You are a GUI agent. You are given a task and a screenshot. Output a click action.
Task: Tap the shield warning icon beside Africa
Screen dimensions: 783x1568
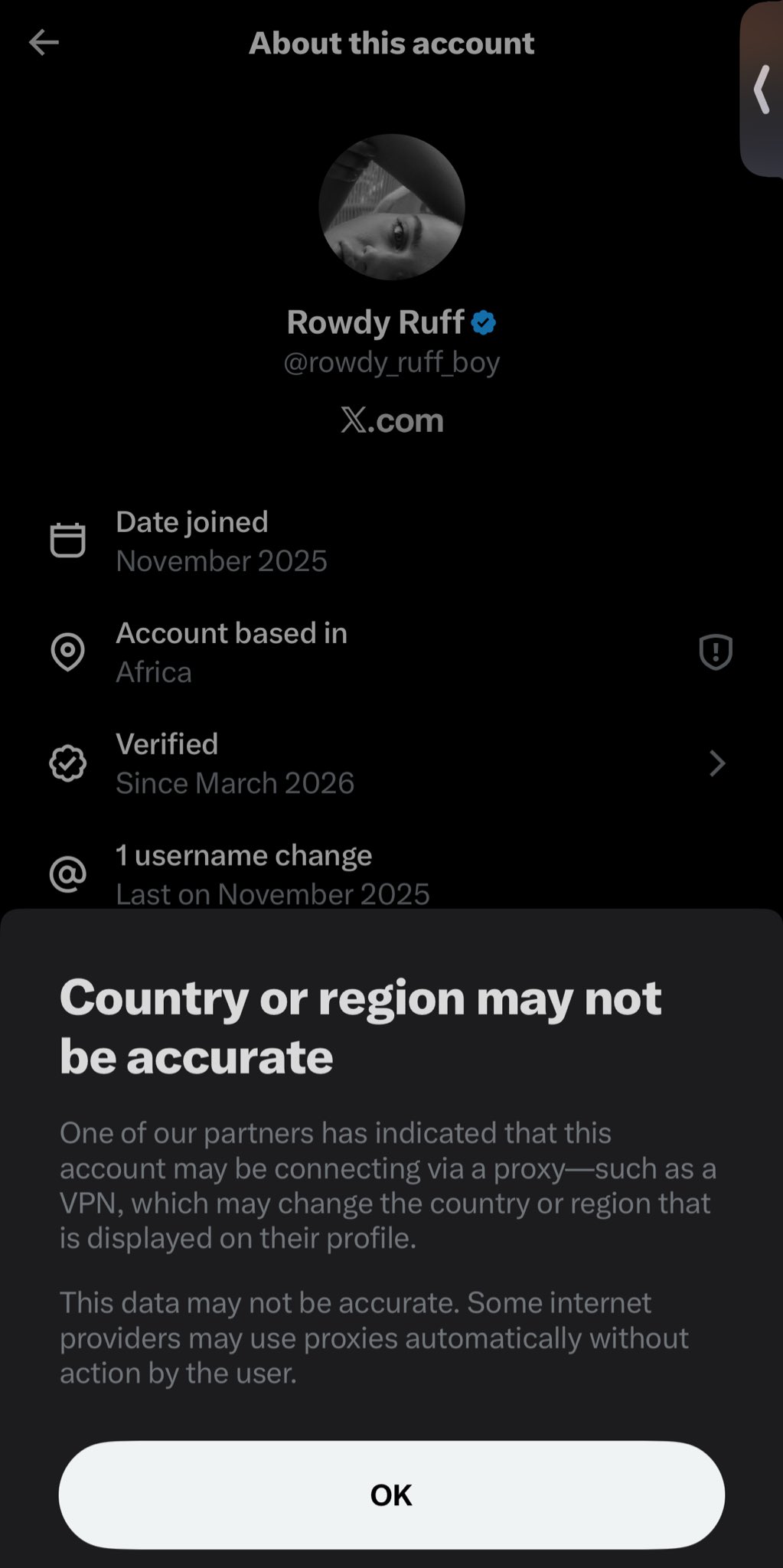point(716,652)
